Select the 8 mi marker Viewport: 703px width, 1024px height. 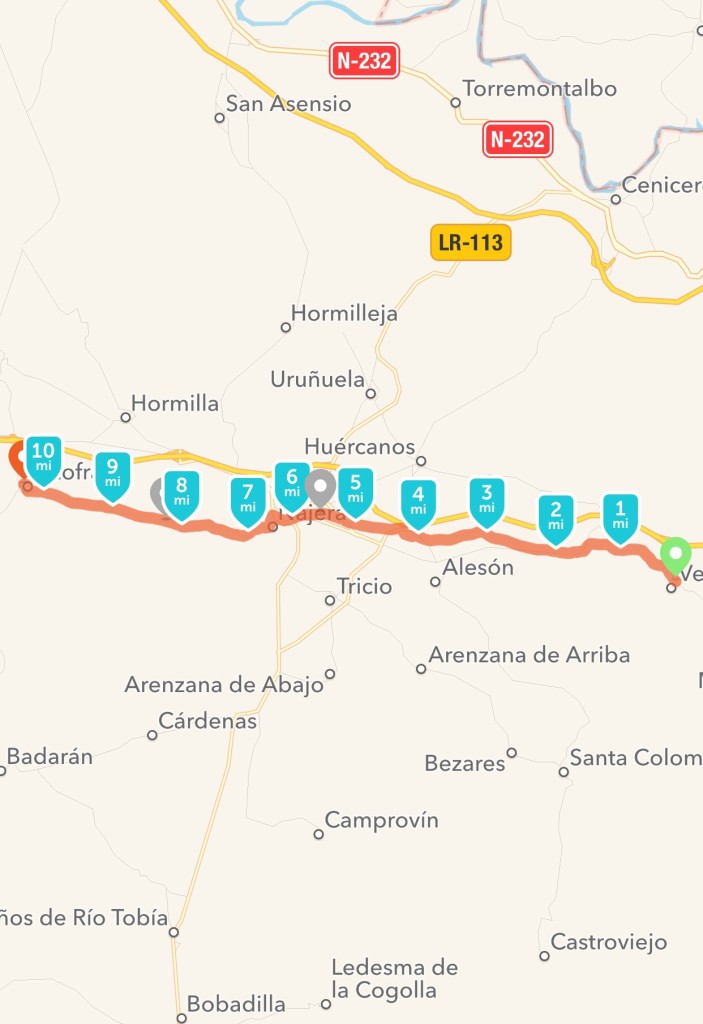182,492
